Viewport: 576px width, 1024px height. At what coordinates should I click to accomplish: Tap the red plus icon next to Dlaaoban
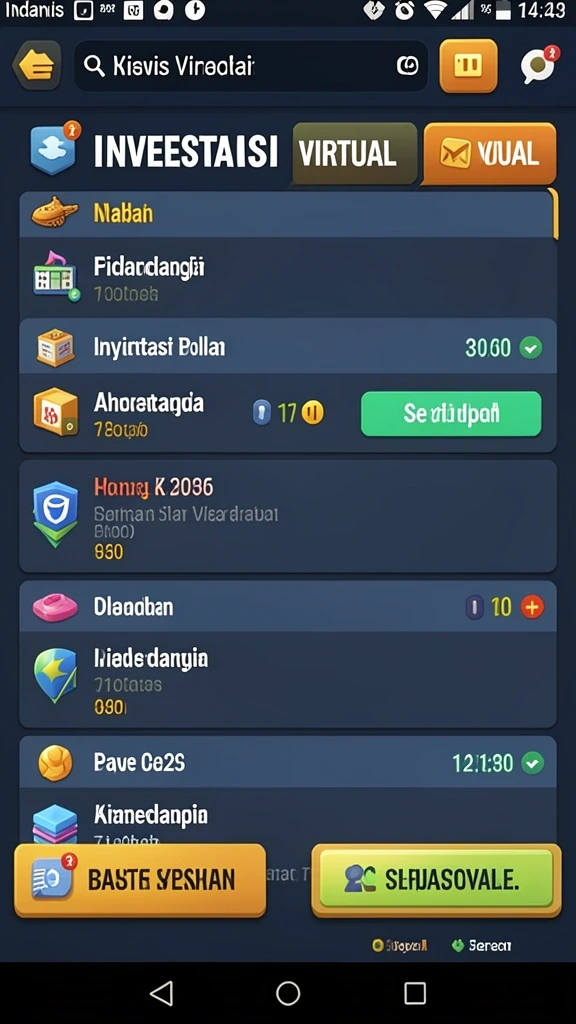coord(532,607)
